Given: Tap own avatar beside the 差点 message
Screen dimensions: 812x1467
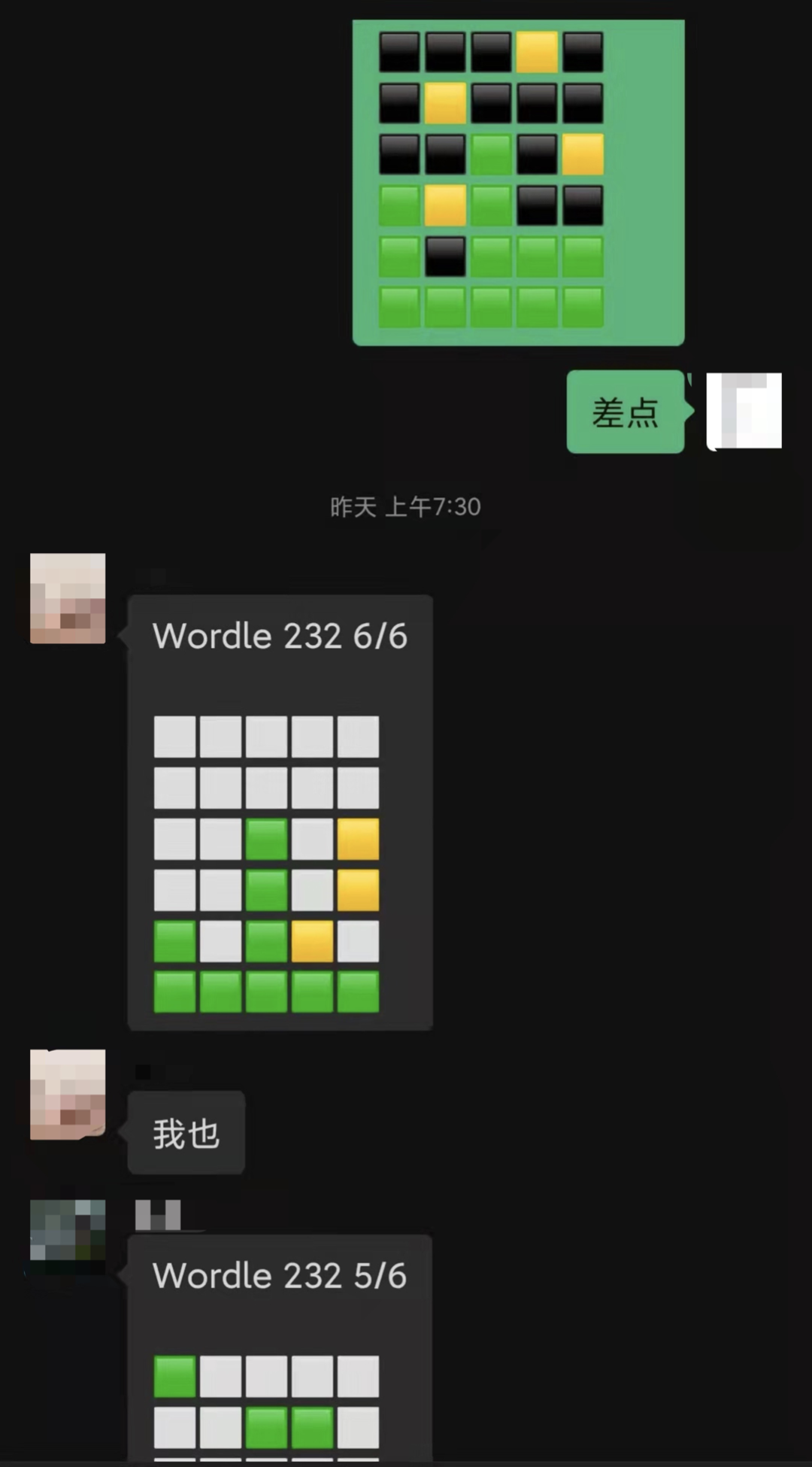Looking at the screenshot, I should [x=744, y=411].
